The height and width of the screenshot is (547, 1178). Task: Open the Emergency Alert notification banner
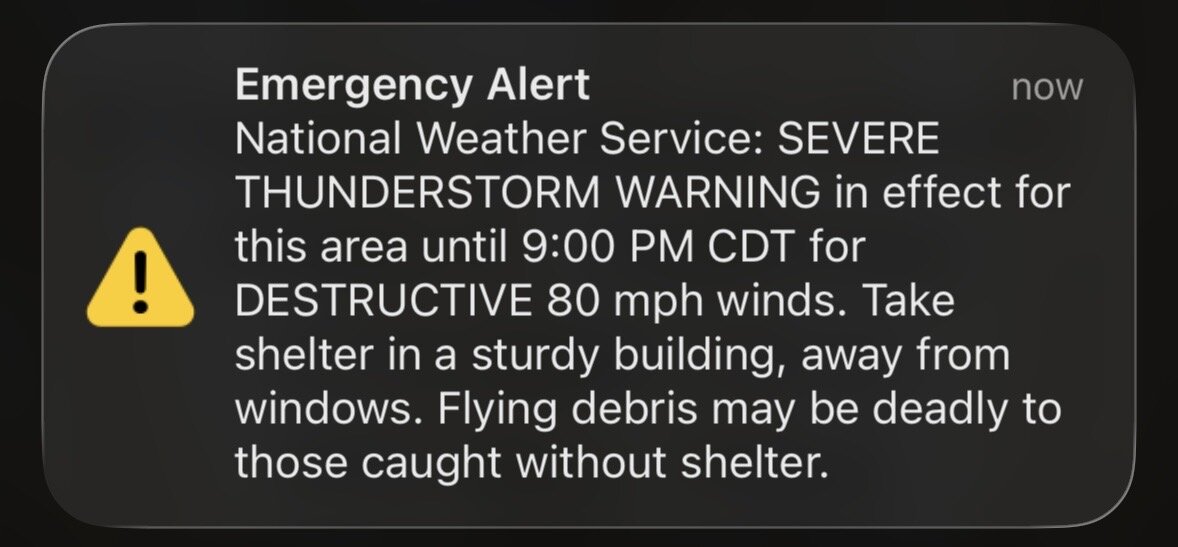589,275
